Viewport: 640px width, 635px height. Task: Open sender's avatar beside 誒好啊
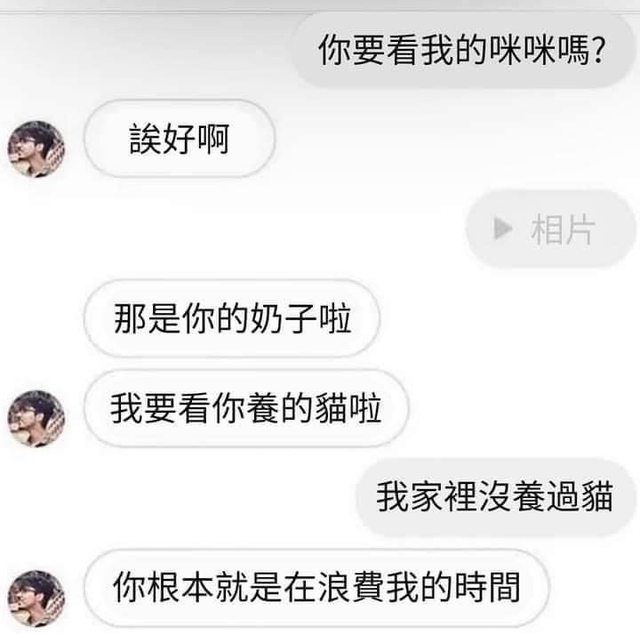coord(37,150)
